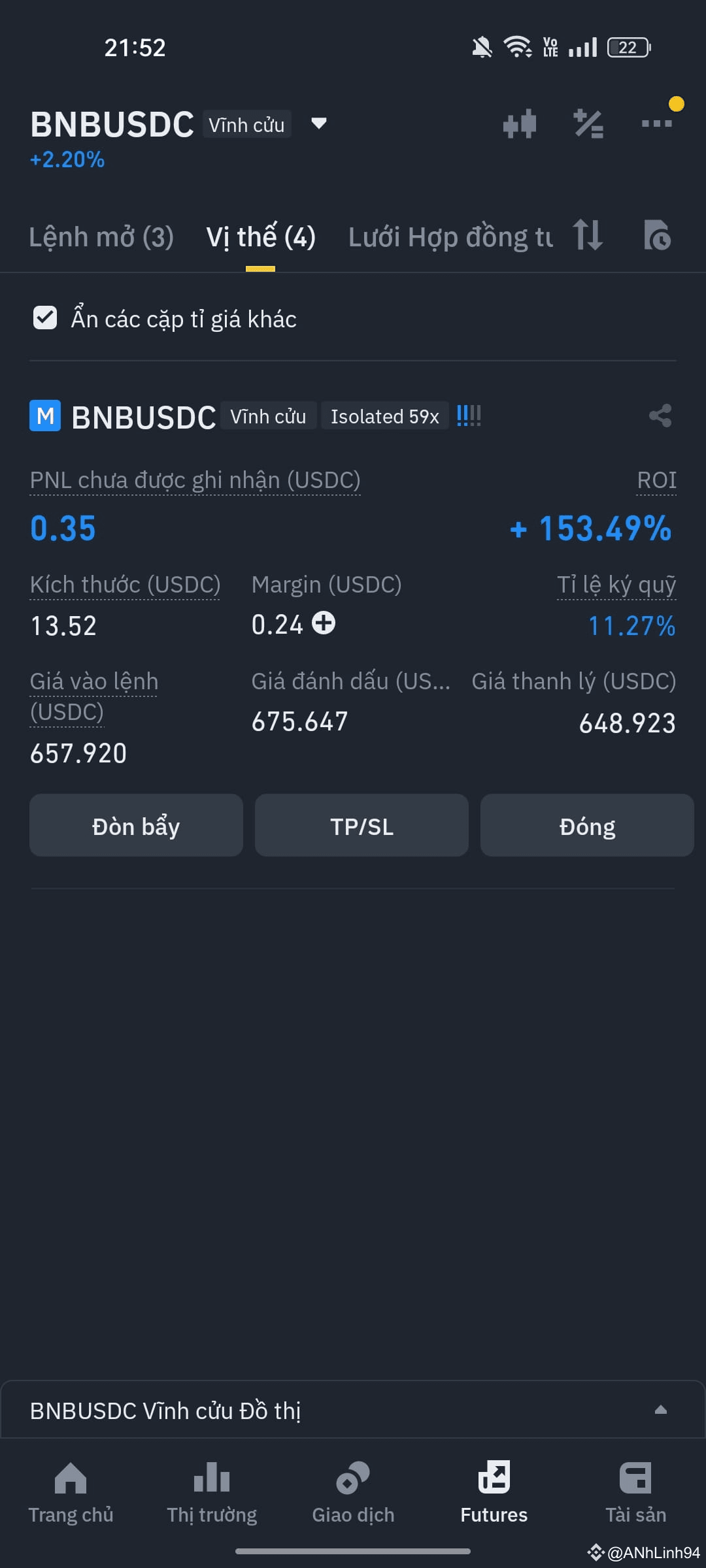Open the candlestick chart view icon

pyautogui.click(x=520, y=124)
